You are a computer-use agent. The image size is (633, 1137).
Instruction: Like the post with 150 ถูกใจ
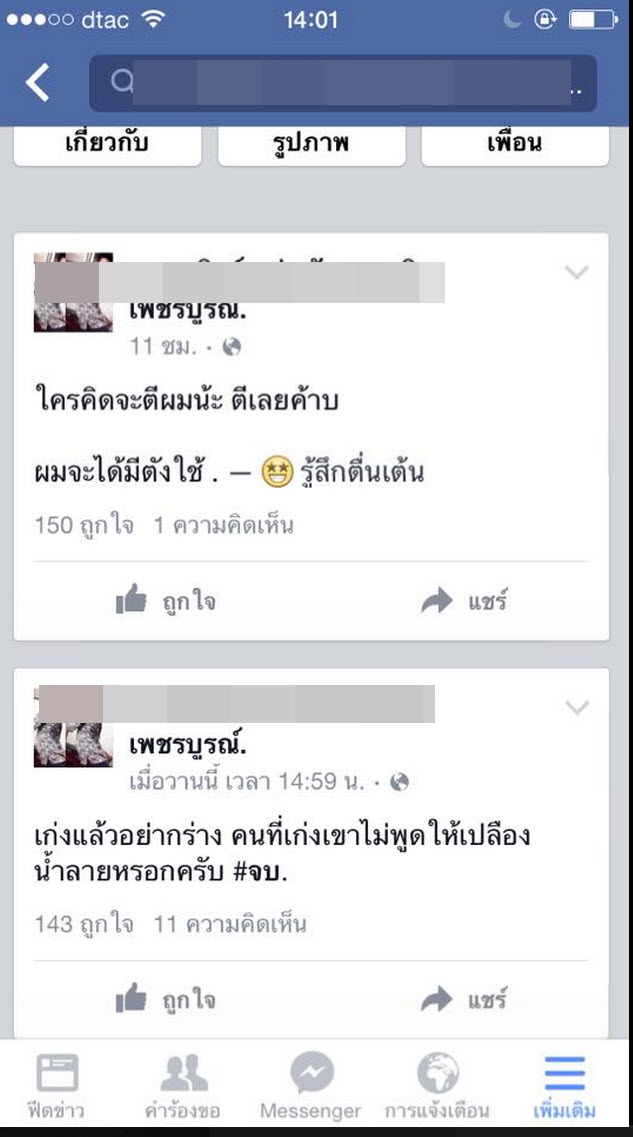[x=166, y=601]
